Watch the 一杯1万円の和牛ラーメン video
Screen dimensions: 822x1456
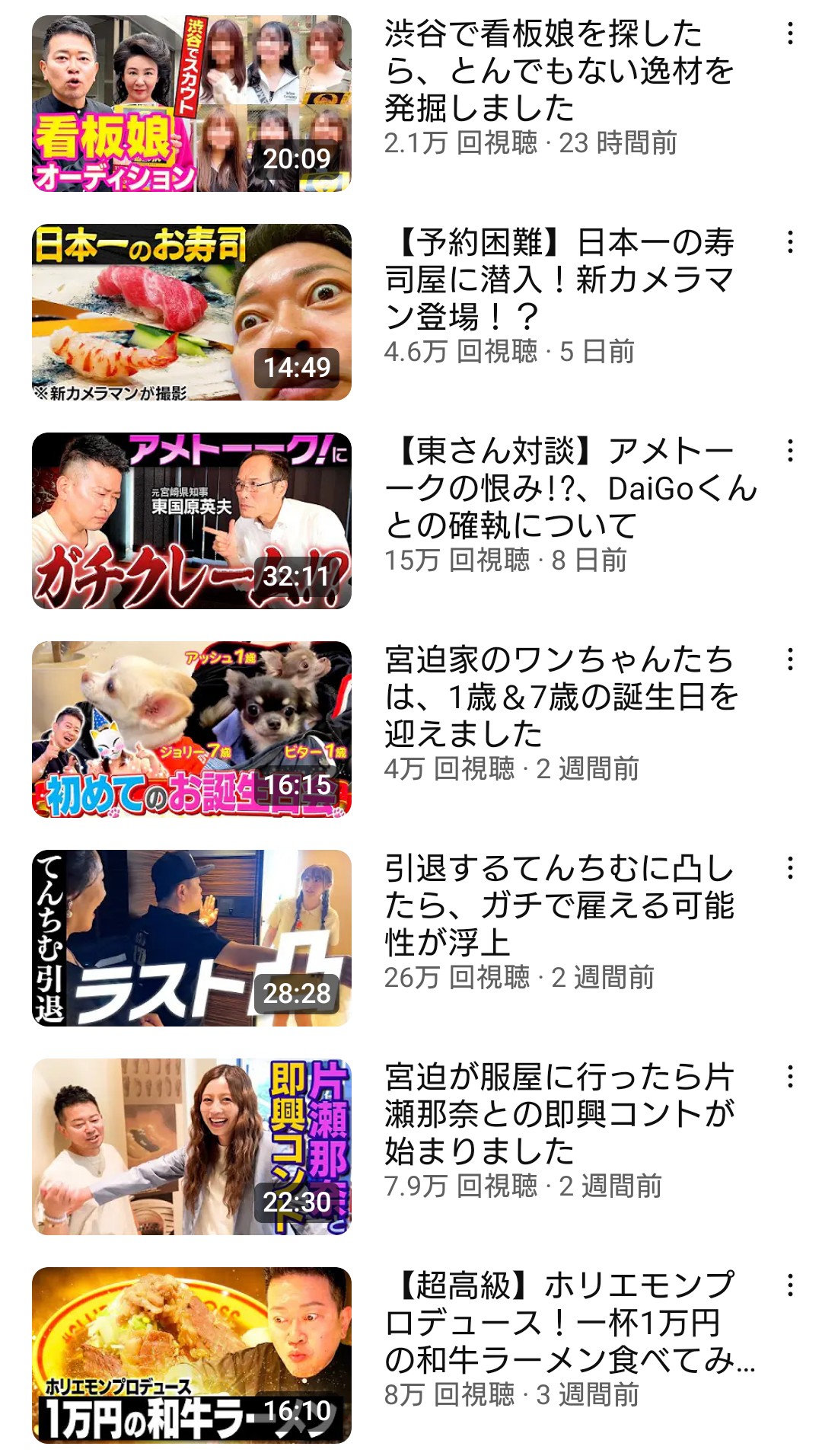[192, 1355]
